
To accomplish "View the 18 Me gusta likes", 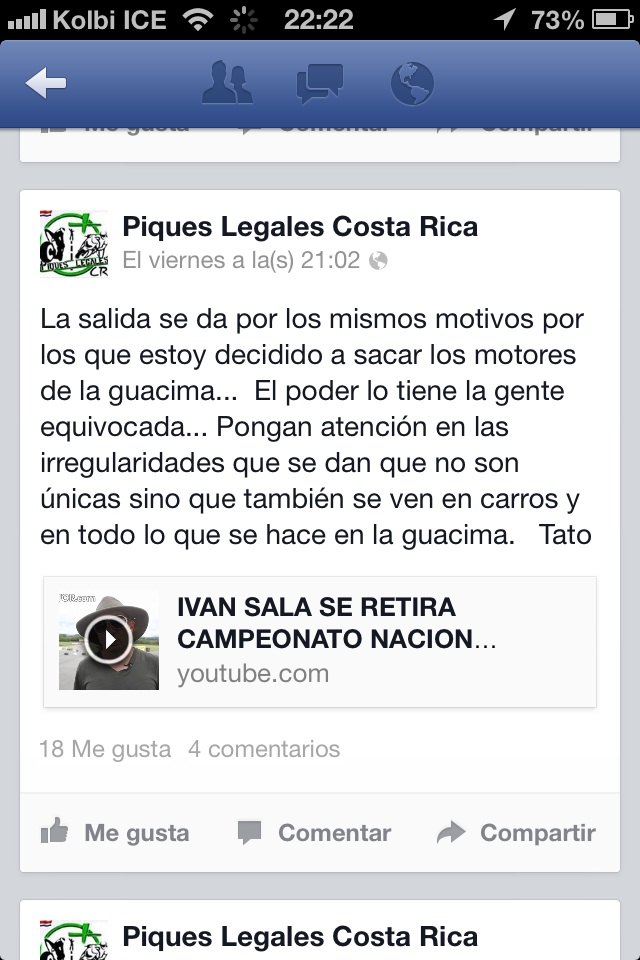I will pos(105,749).
